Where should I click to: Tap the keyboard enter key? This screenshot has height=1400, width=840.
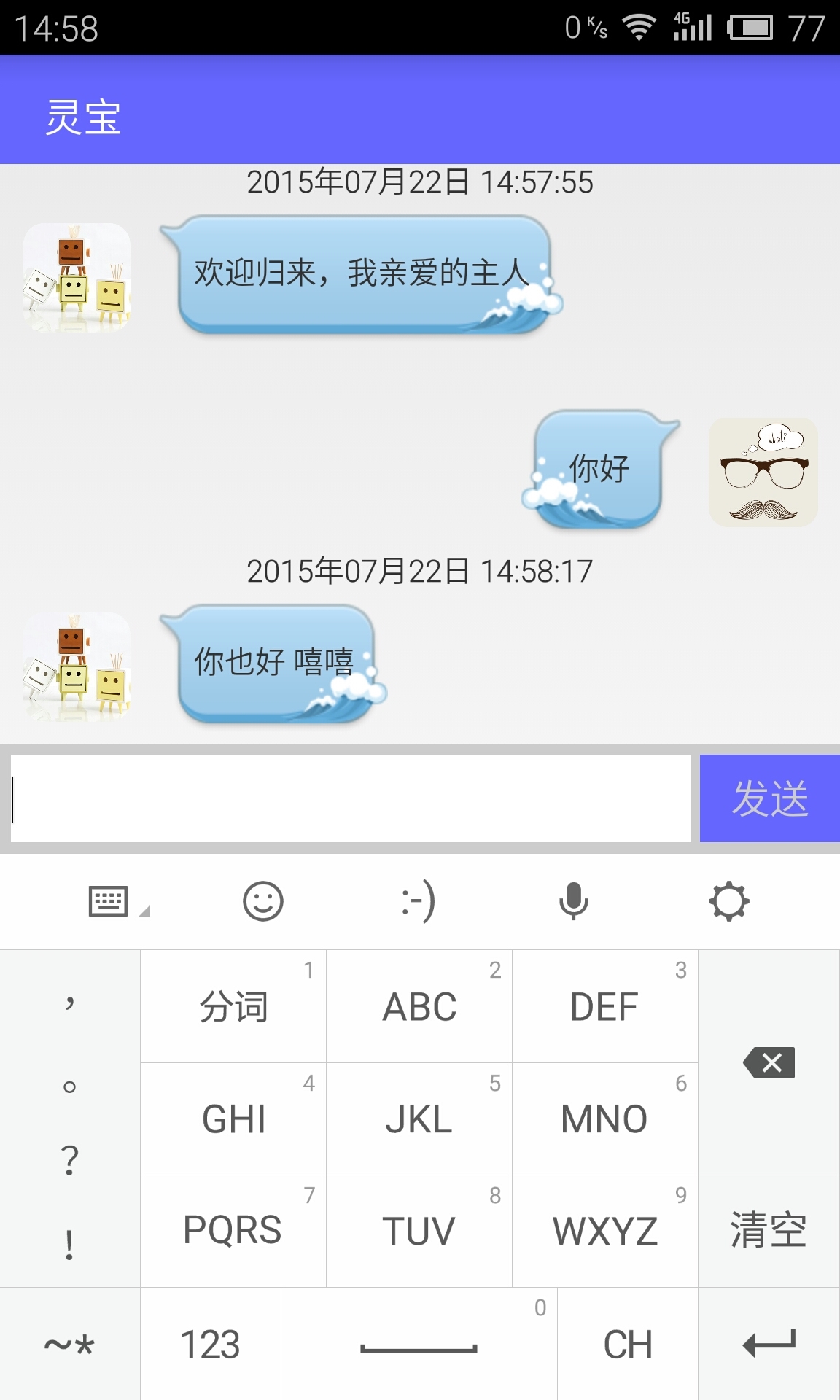[x=769, y=1344]
